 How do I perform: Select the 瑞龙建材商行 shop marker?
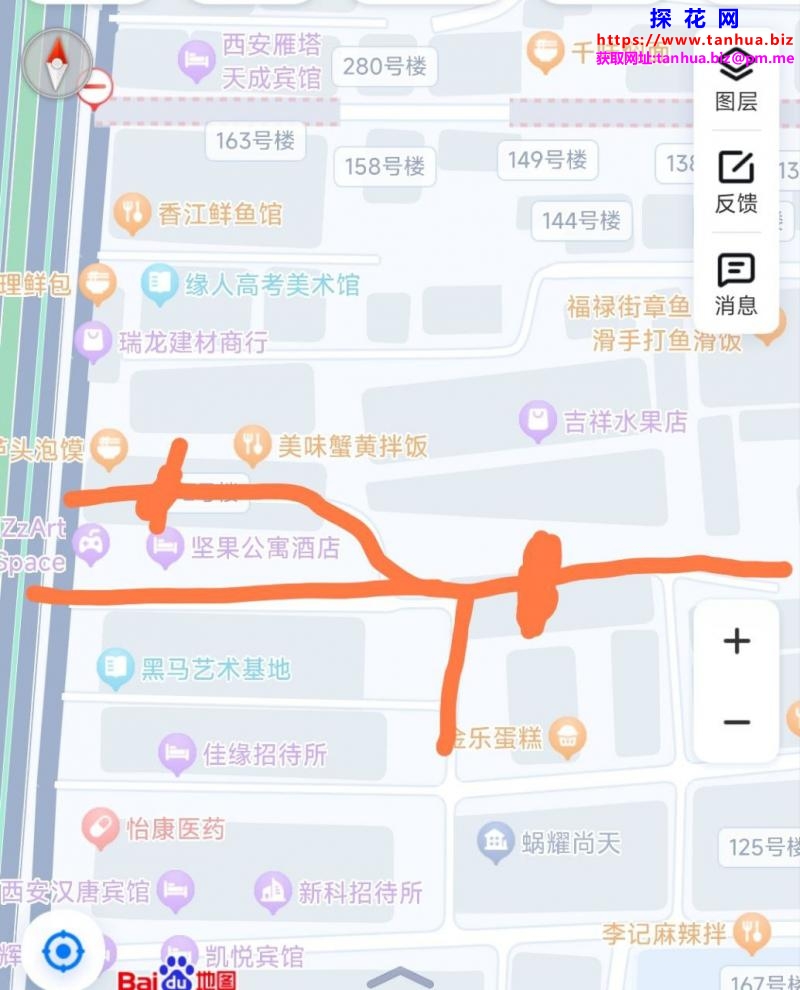pyautogui.click(x=94, y=342)
